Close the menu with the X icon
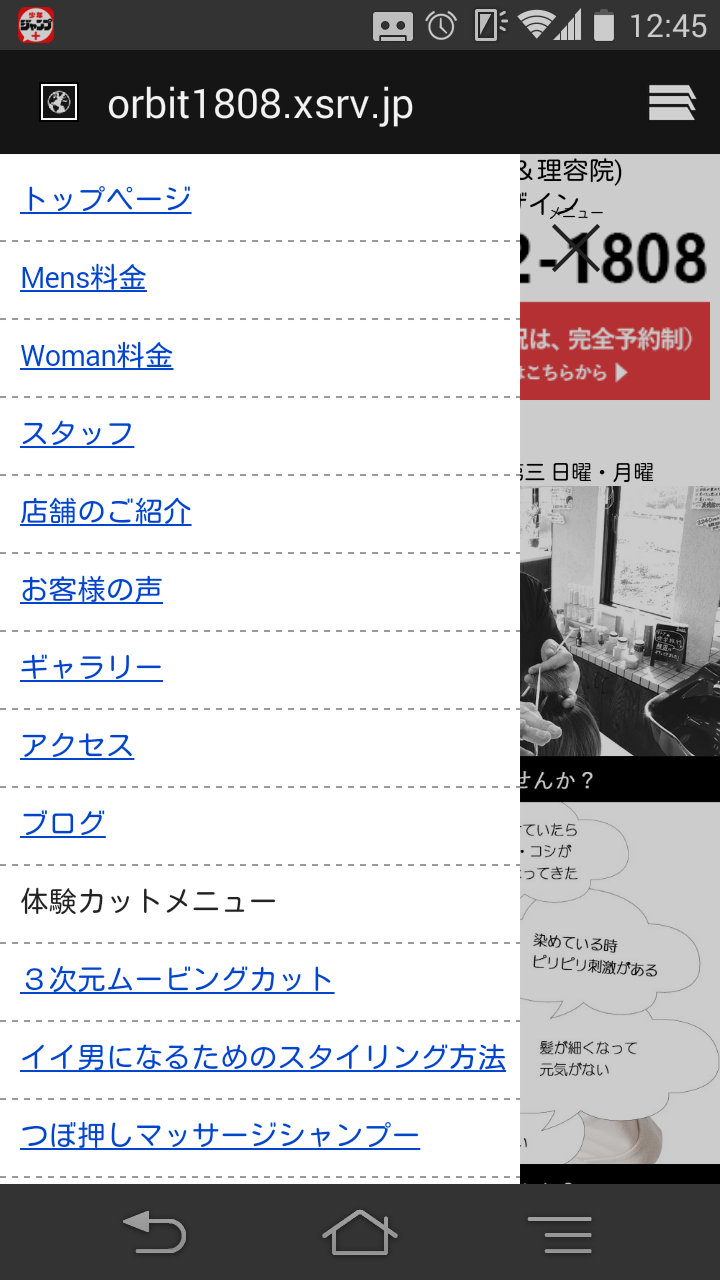This screenshot has width=720, height=1280. click(576, 245)
